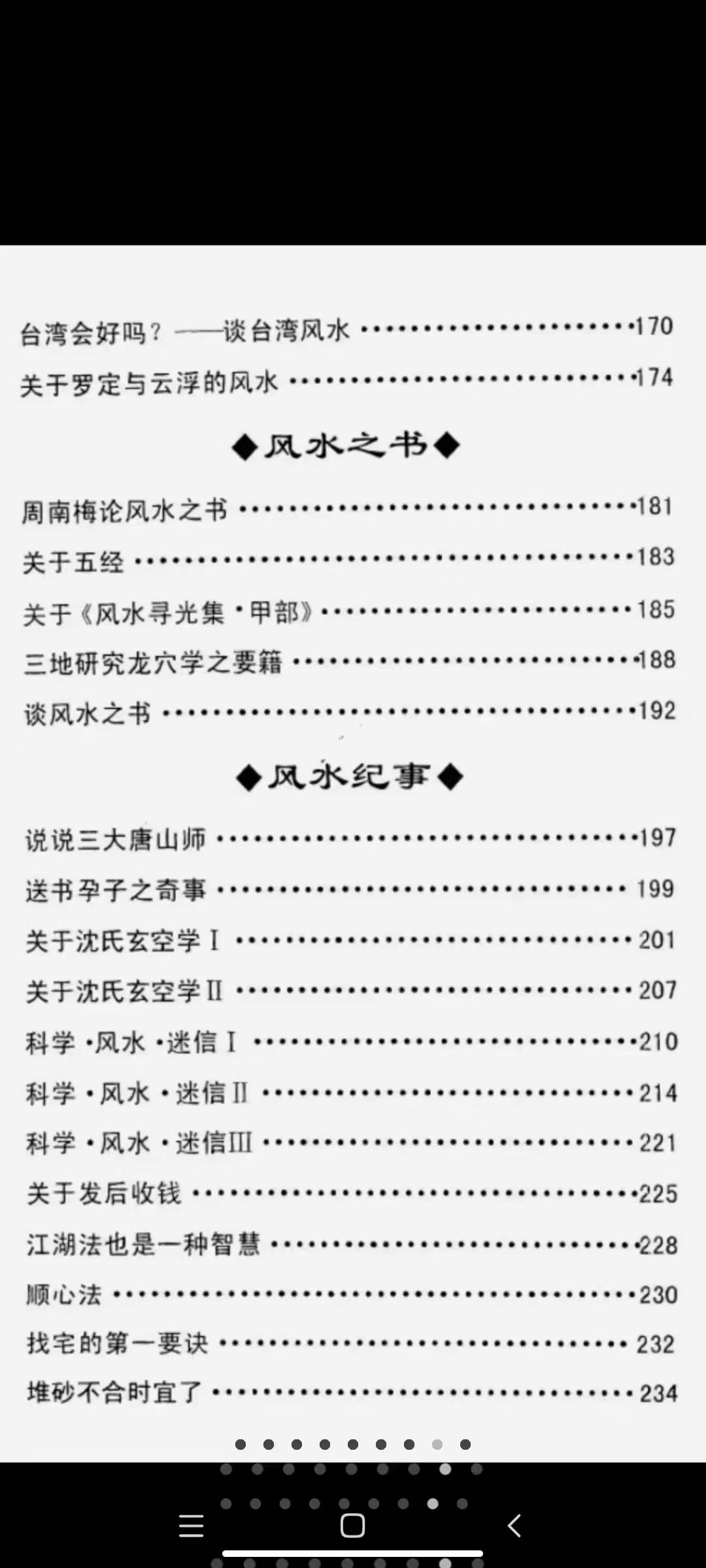Go back with the system back arrow
This screenshot has height=1568, width=706.
[514, 1526]
